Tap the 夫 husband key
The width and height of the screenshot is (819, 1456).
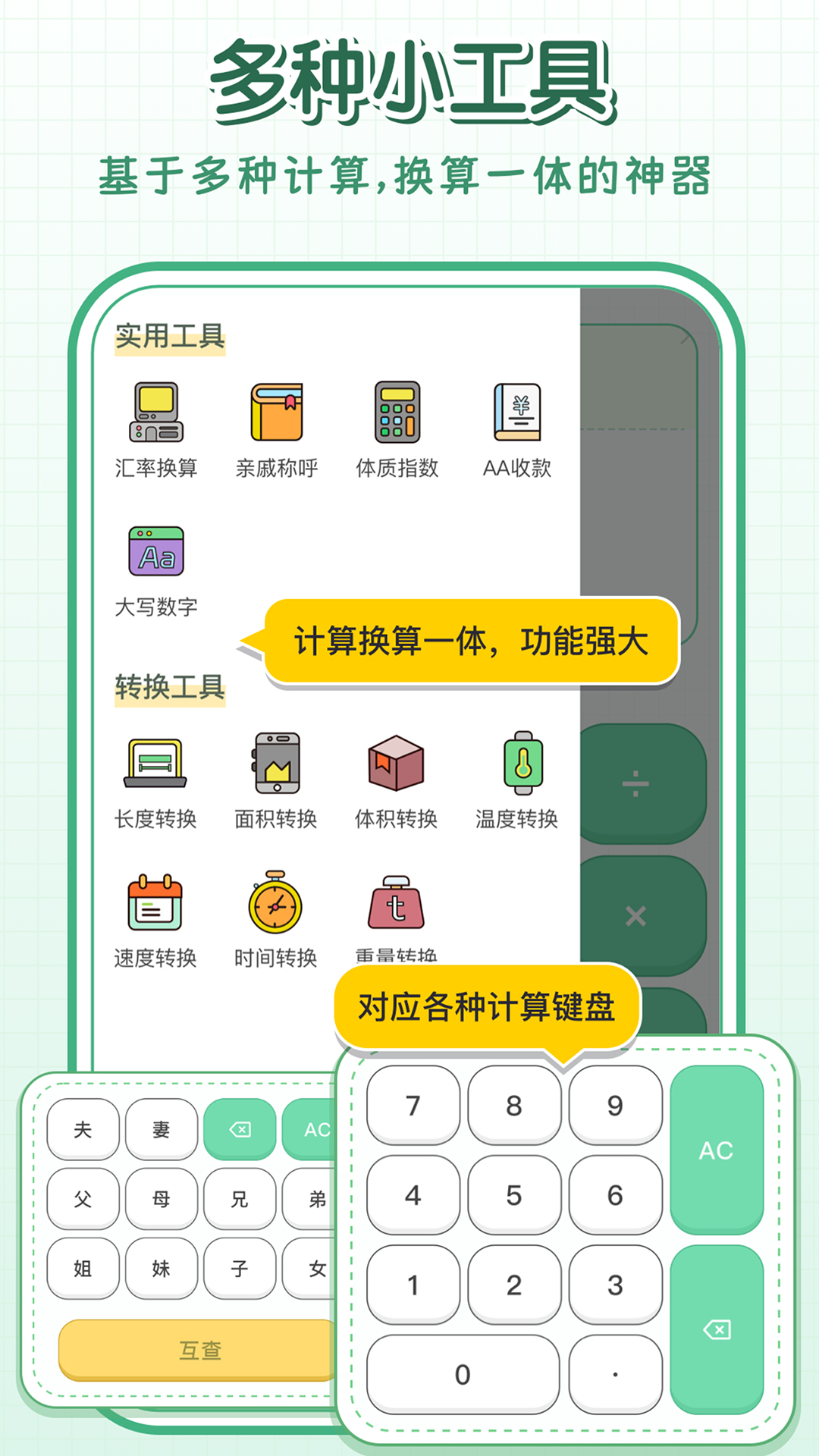pos(82,1129)
